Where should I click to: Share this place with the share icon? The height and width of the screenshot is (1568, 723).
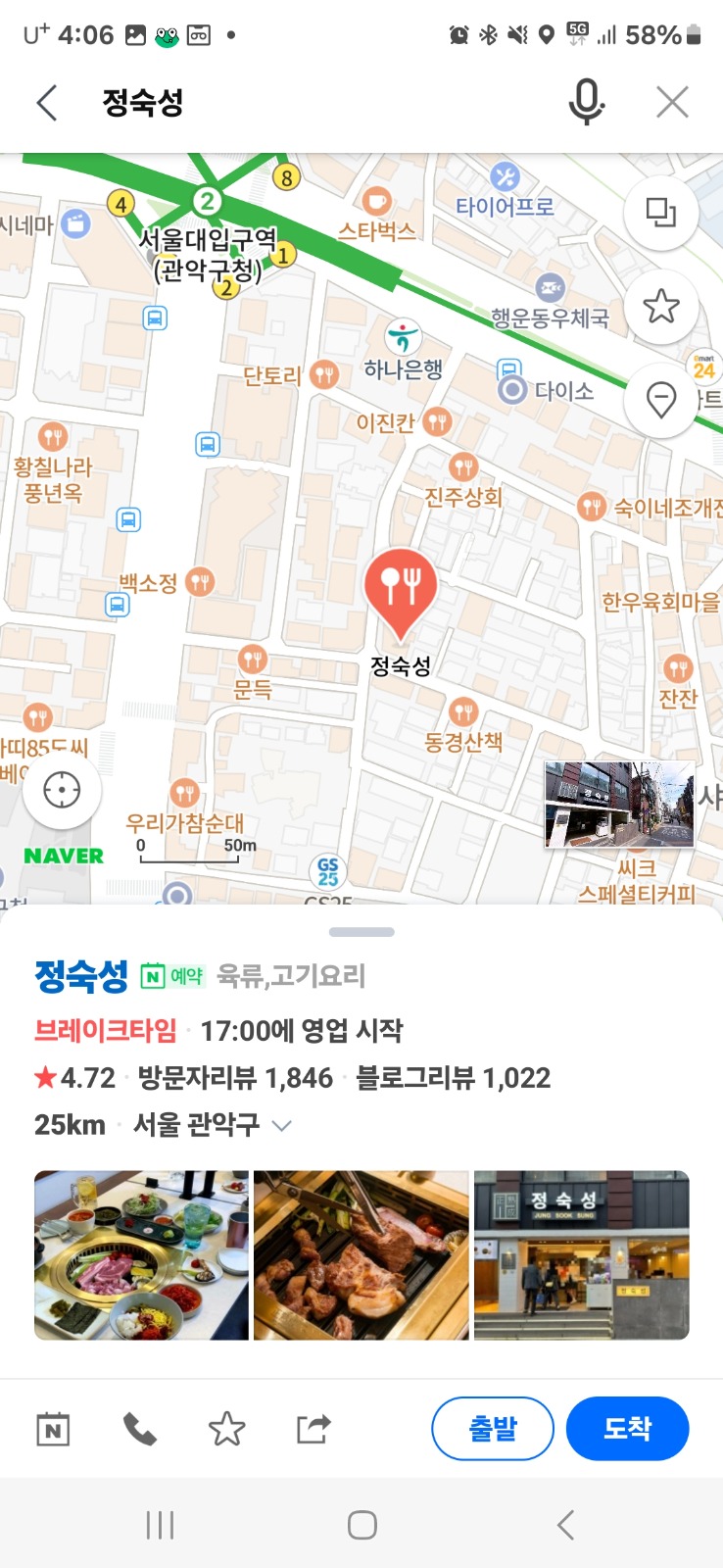coord(313,1429)
